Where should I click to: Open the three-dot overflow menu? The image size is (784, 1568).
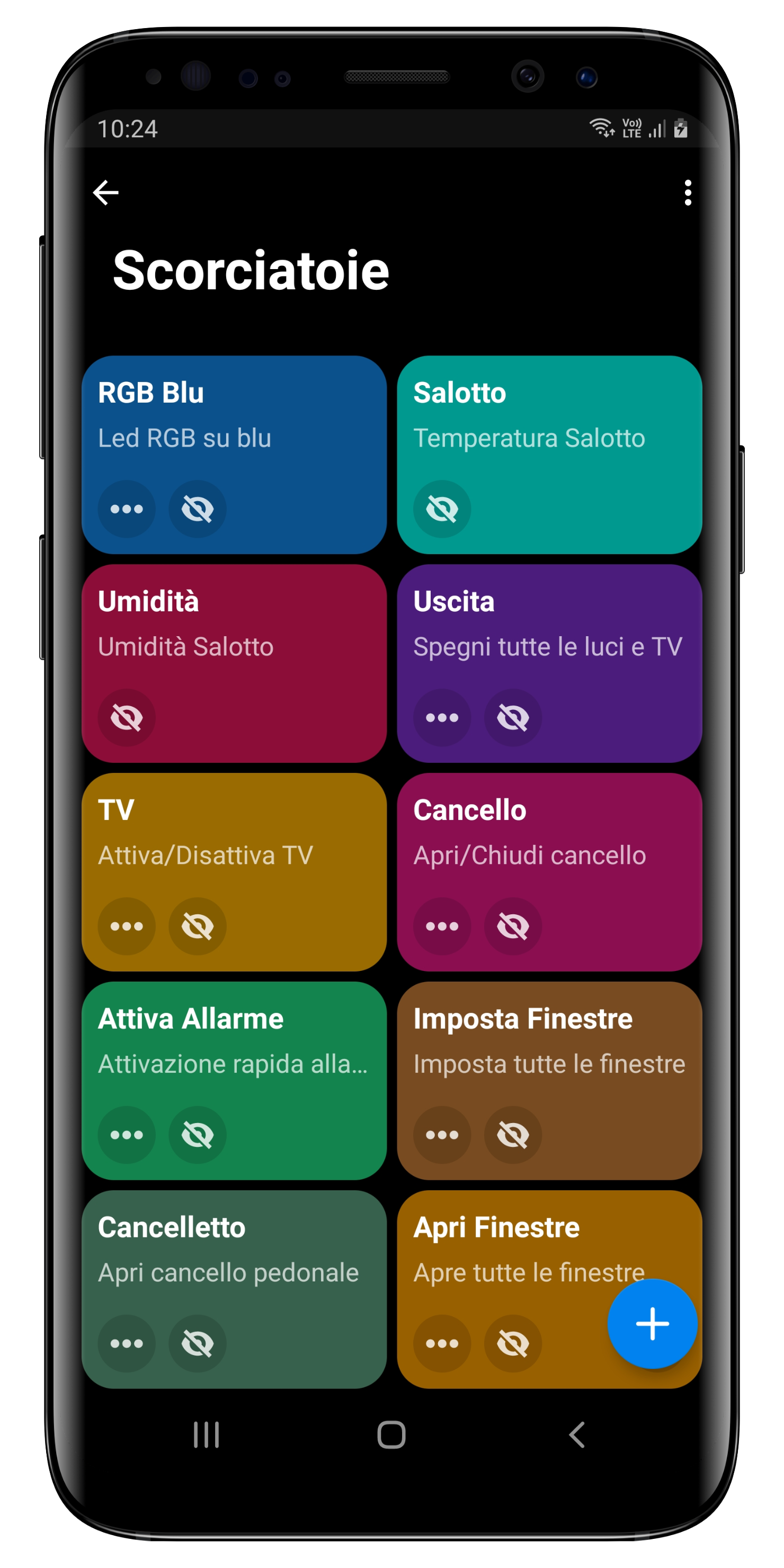point(688,193)
